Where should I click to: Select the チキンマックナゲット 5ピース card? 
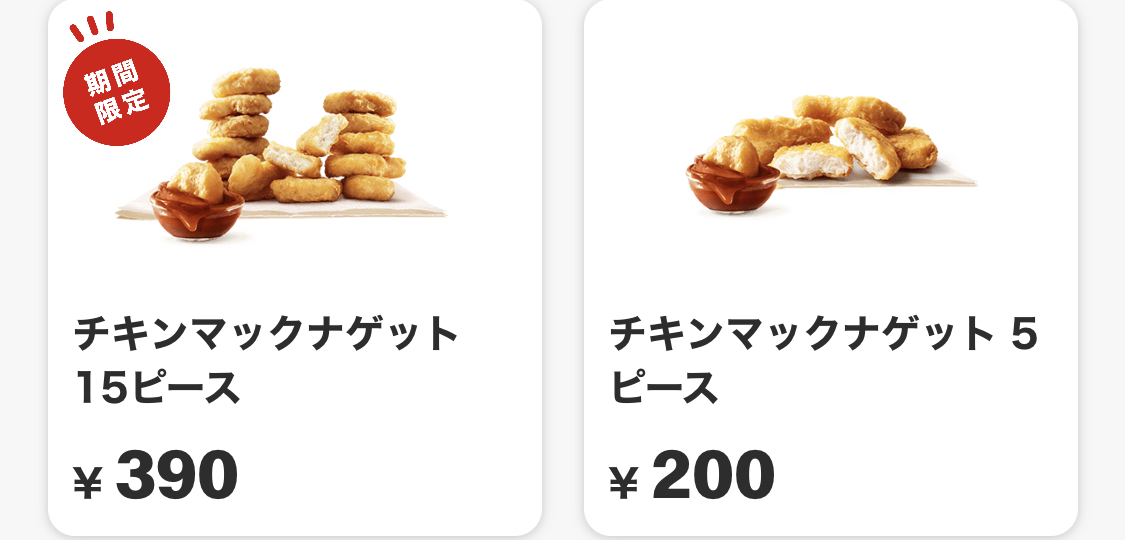tap(830, 270)
